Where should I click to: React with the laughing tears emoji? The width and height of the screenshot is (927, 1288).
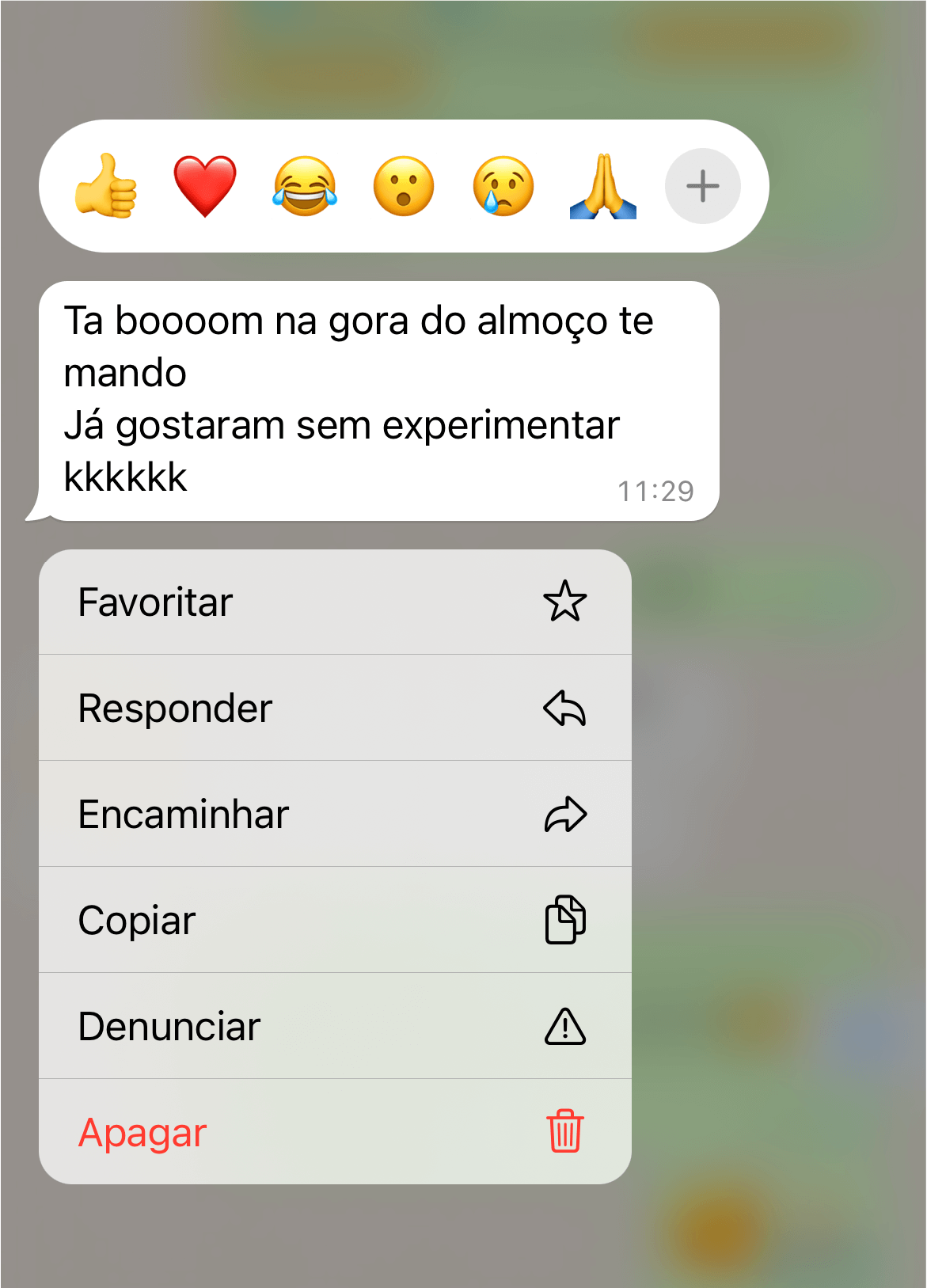click(305, 186)
